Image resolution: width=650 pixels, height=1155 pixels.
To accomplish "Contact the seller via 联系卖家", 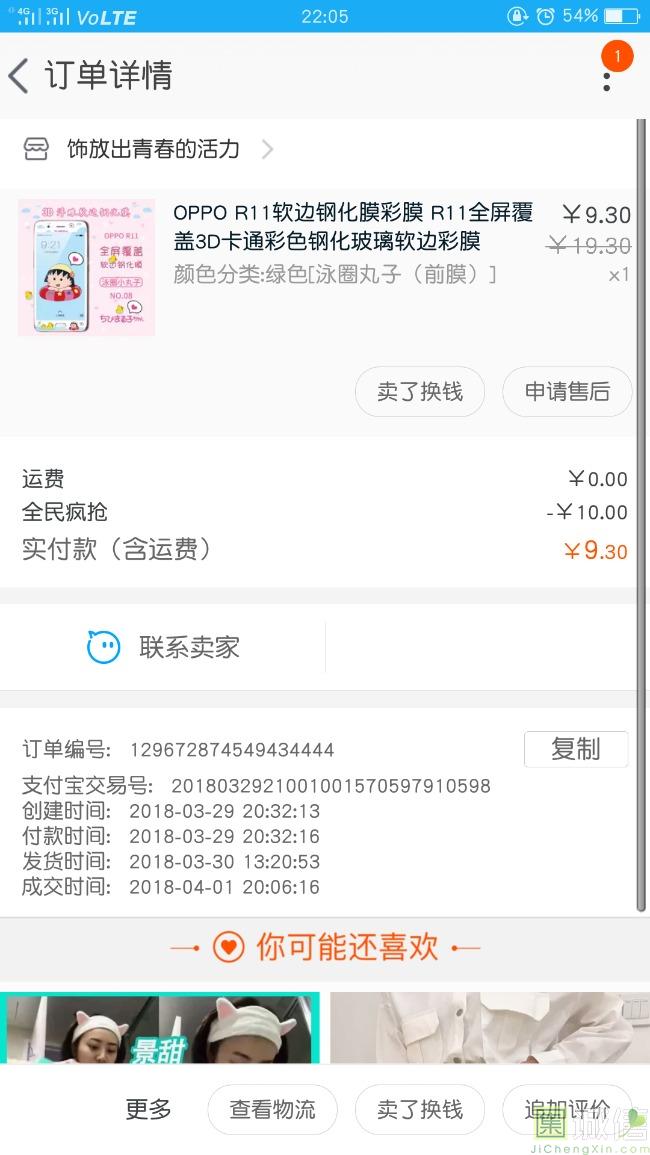I will 165,647.
